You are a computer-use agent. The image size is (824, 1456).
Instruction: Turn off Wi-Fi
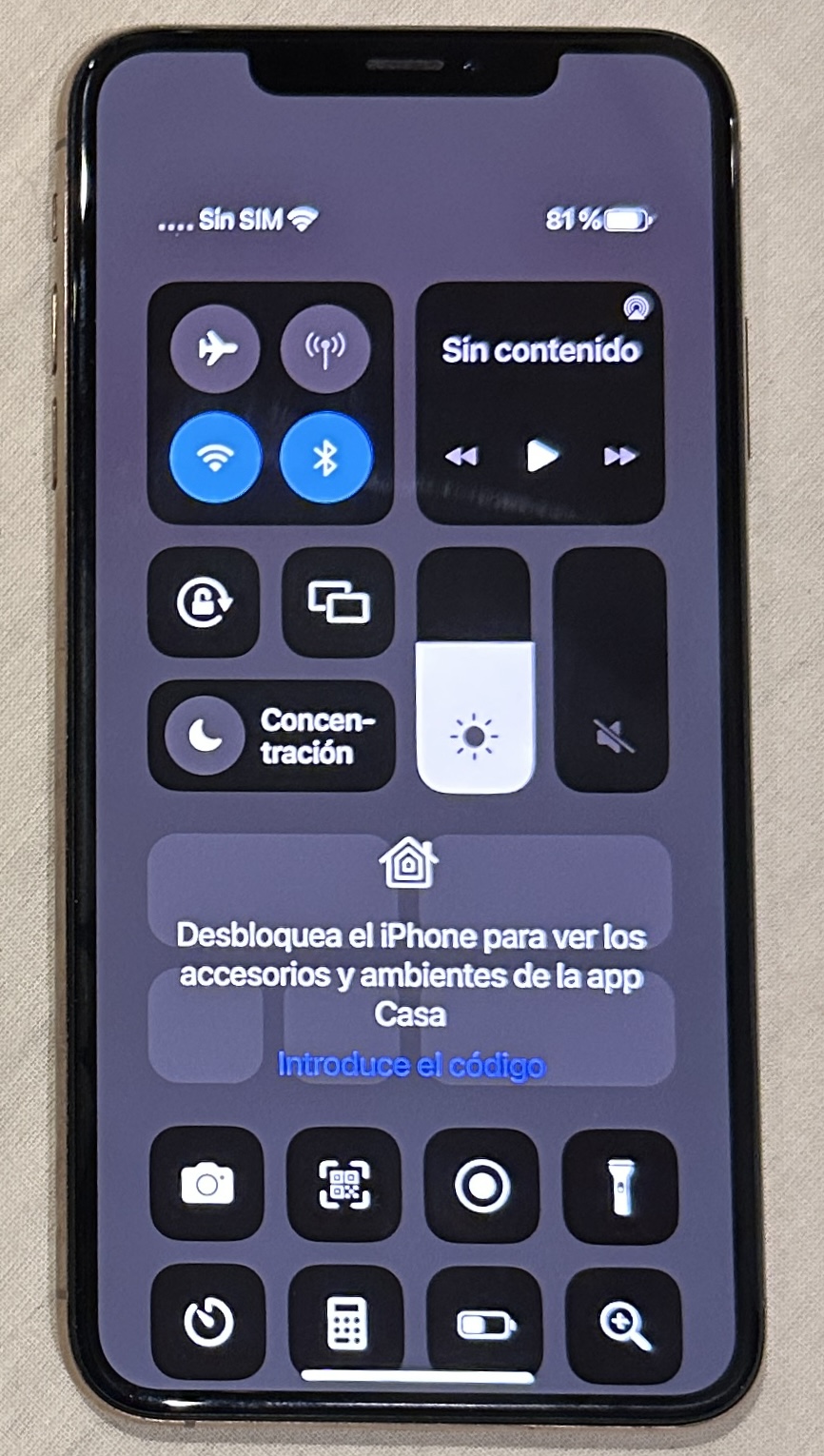pyautogui.click(x=215, y=458)
